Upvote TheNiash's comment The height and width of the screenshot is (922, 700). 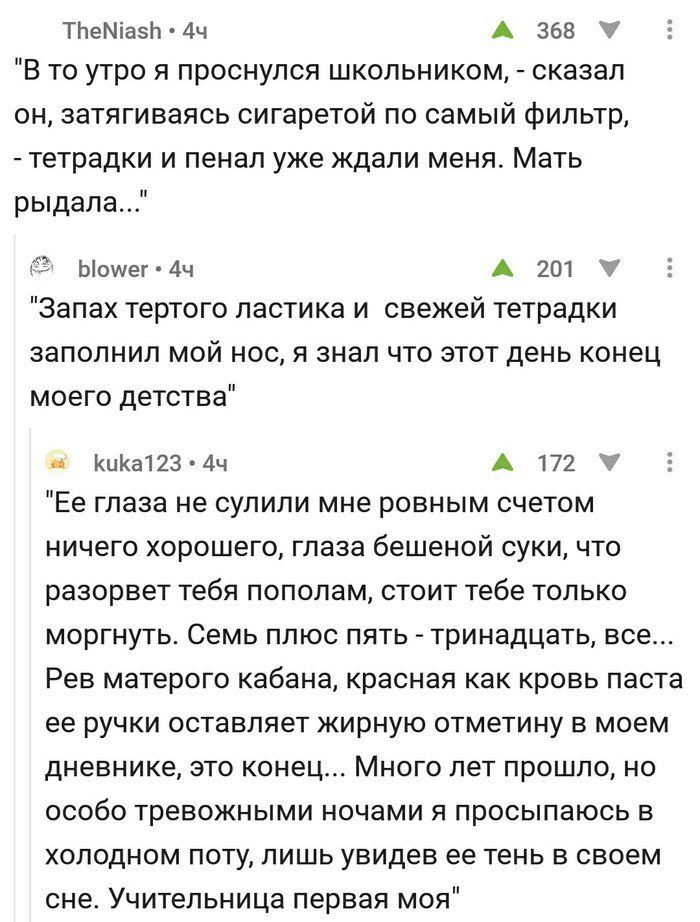(x=501, y=31)
